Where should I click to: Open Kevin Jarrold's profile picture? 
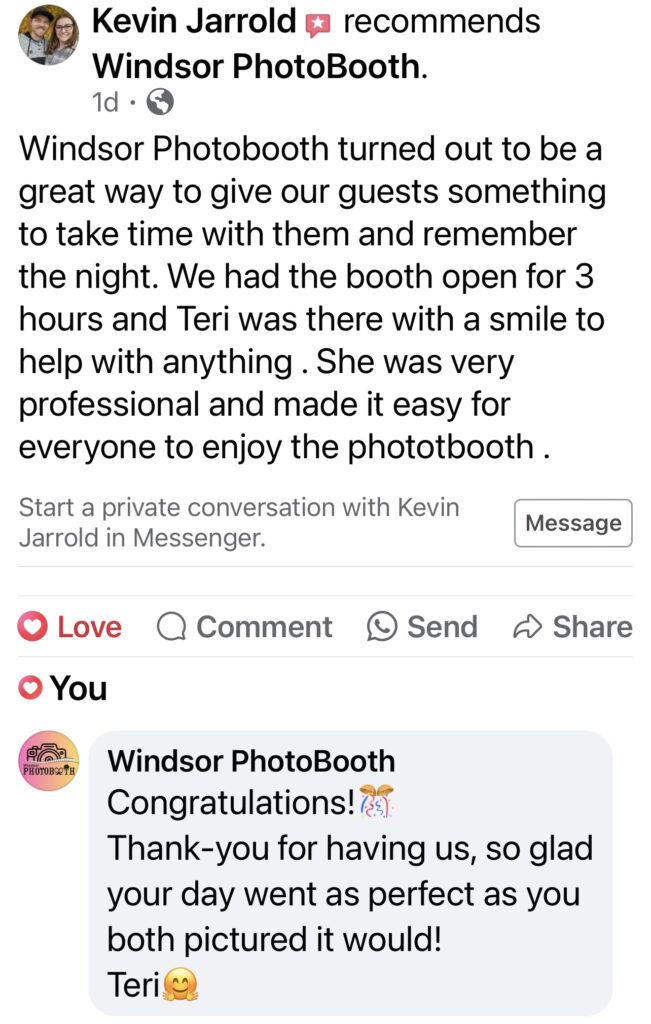(x=48, y=35)
